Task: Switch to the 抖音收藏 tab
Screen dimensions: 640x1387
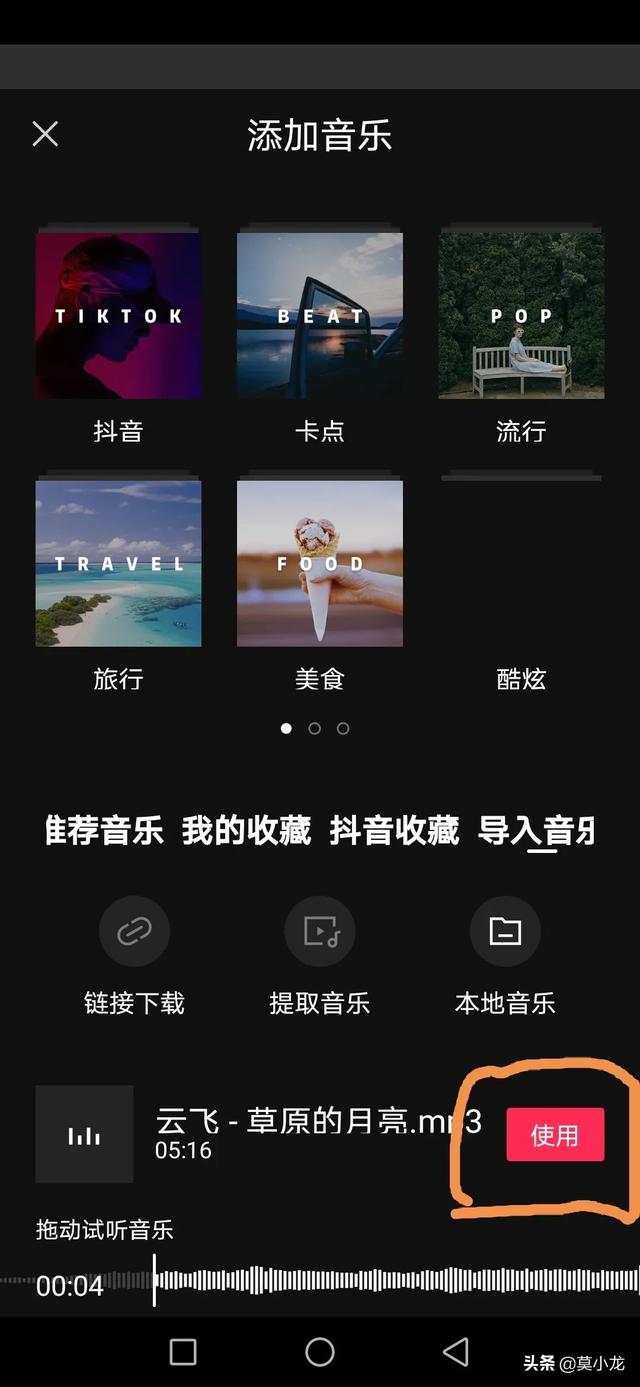Action: (394, 831)
